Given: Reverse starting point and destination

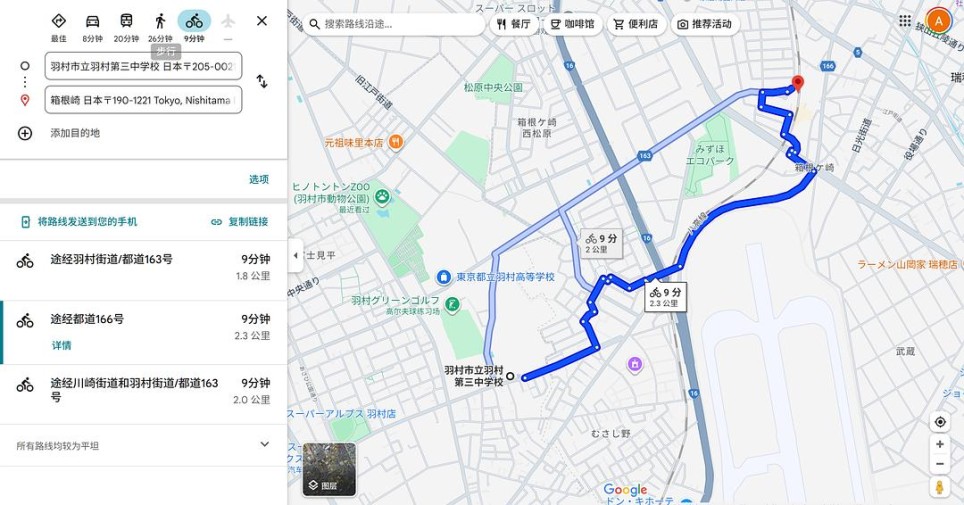Looking at the screenshot, I should pyautogui.click(x=262, y=82).
